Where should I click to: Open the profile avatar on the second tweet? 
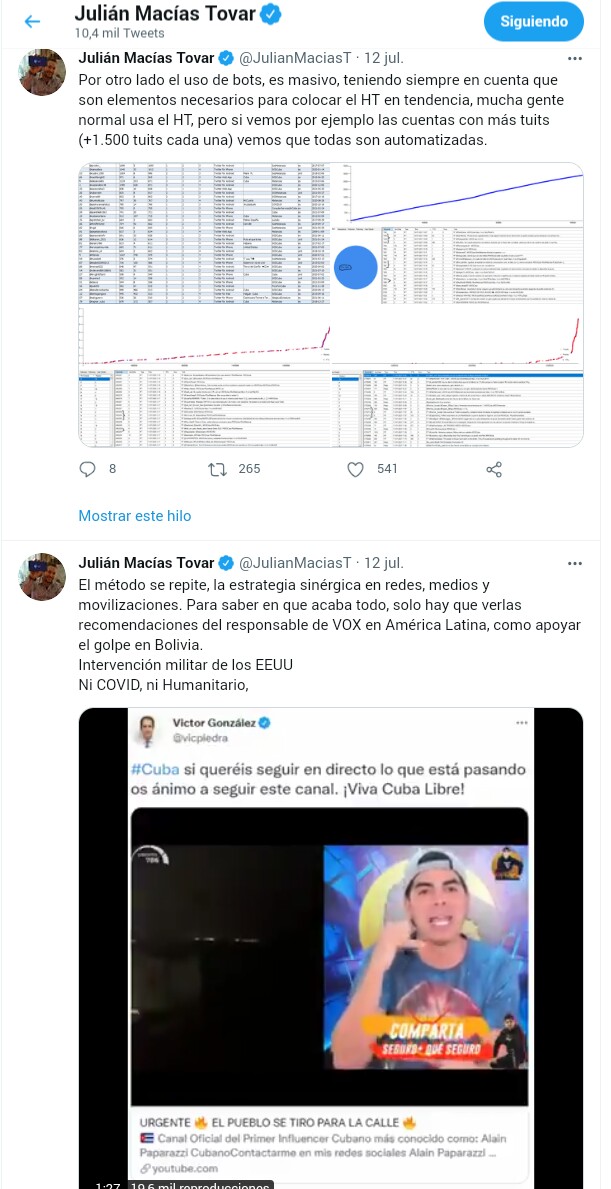point(42,577)
